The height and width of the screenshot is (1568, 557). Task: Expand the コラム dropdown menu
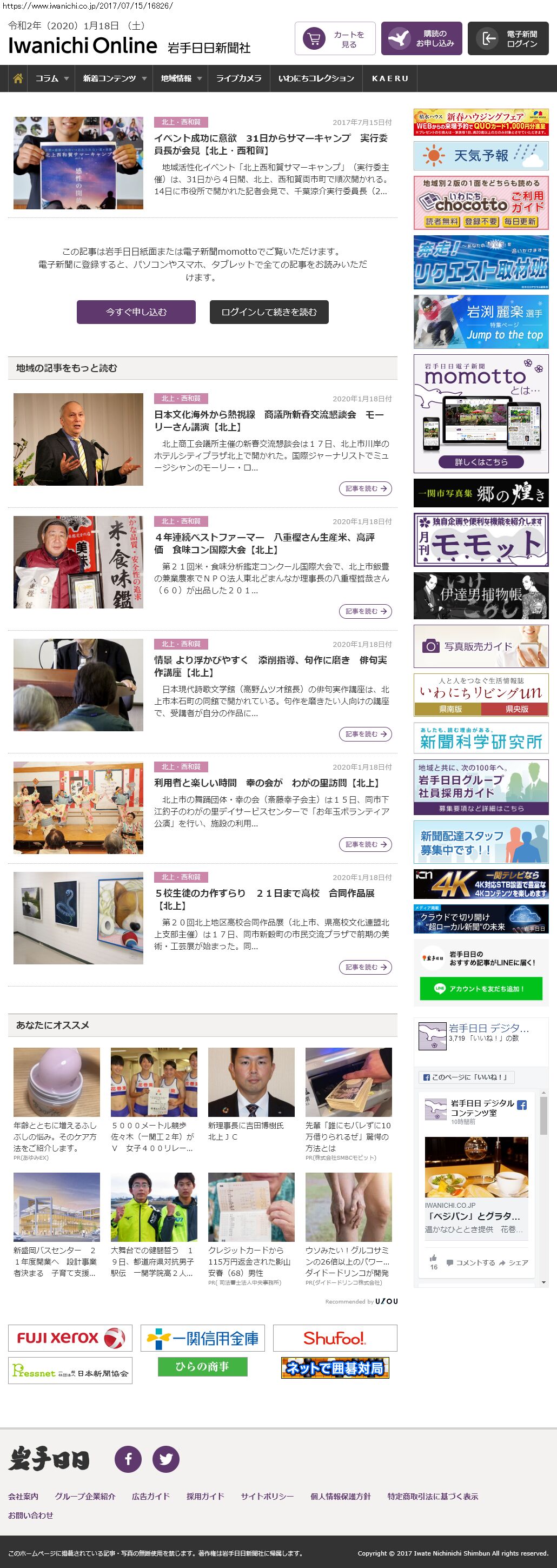[51, 78]
